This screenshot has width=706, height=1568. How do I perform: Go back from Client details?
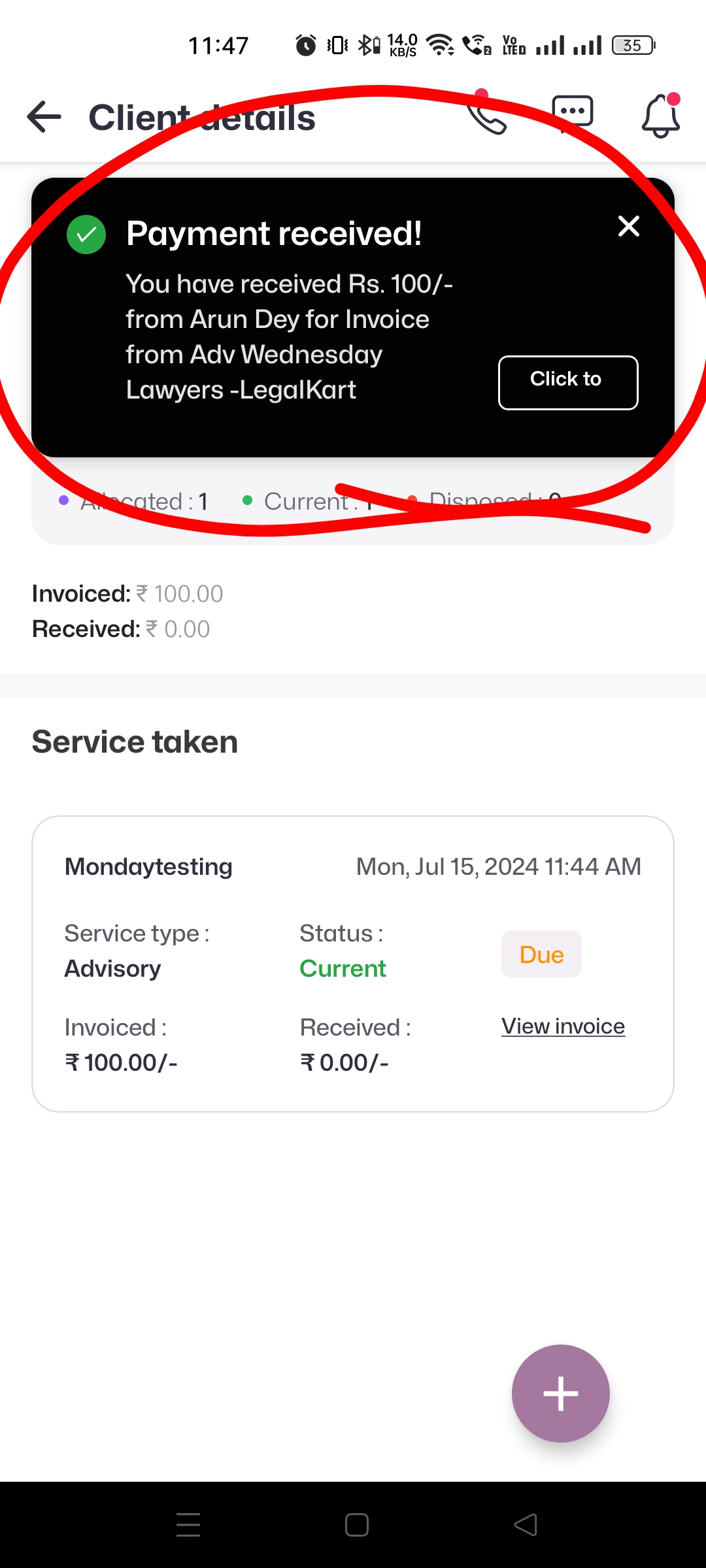pyautogui.click(x=44, y=118)
